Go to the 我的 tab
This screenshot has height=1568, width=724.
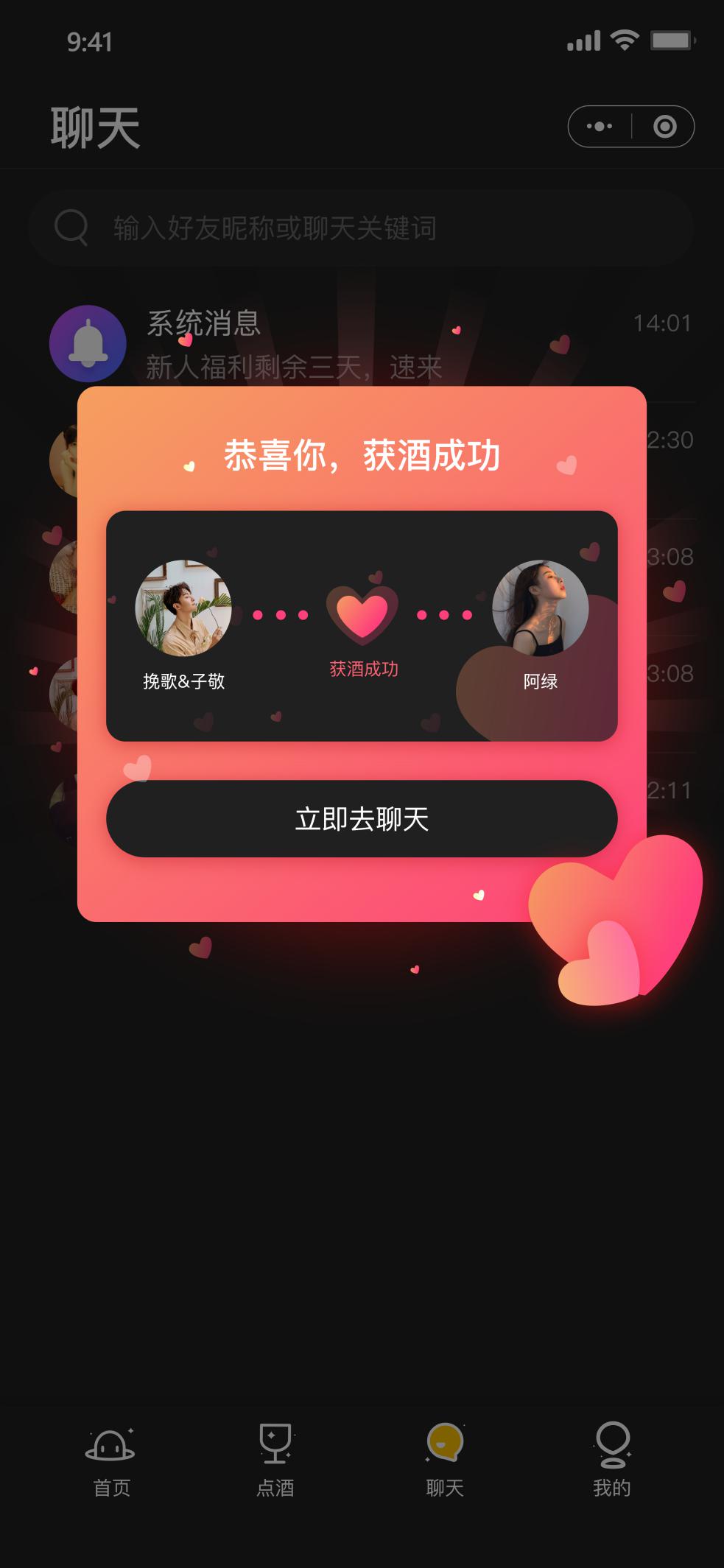pos(612,1462)
